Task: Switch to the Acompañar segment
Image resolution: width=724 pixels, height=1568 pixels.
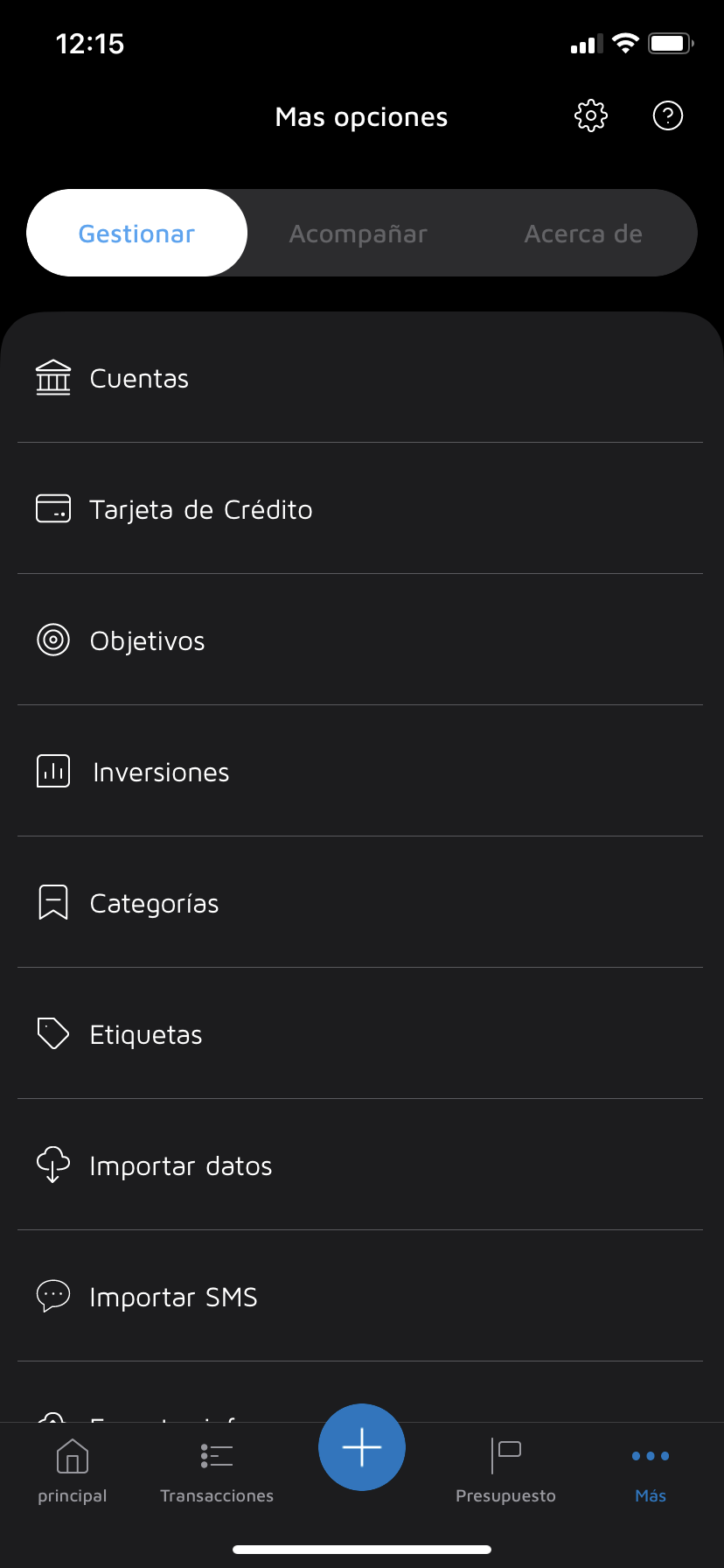Action: tap(359, 234)
